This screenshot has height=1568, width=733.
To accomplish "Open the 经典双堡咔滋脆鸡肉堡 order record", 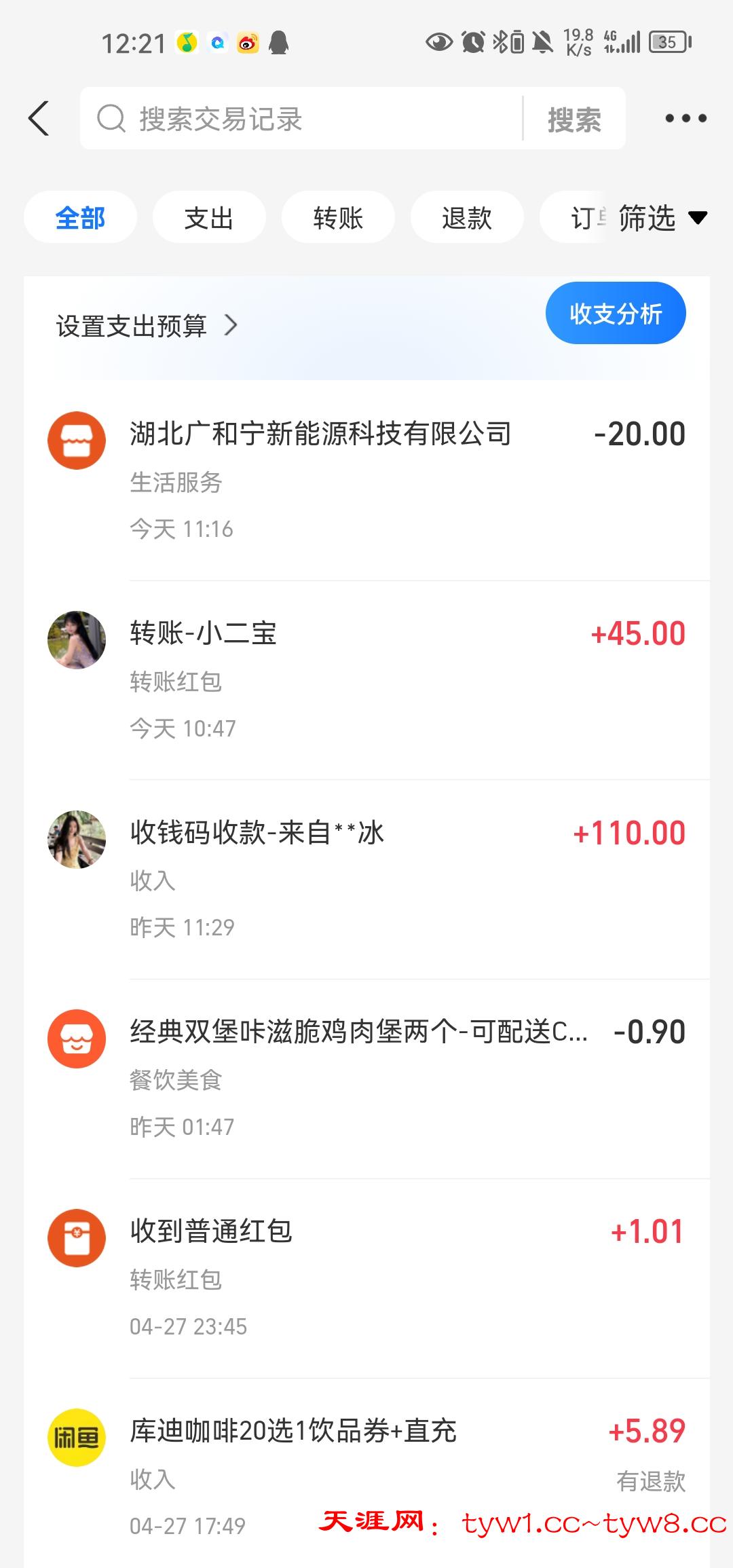I will [x=366, y=1078].
